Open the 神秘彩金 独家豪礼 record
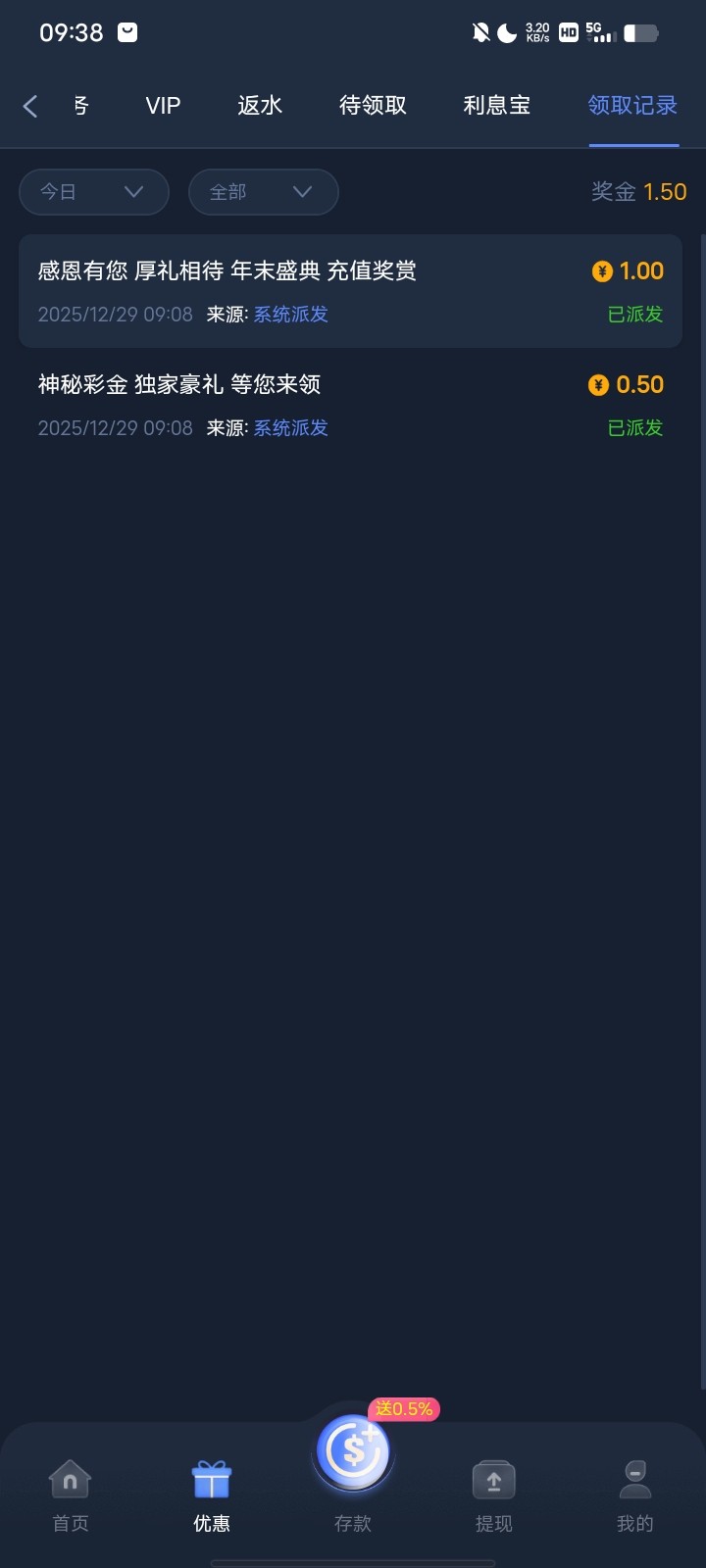 350,405
